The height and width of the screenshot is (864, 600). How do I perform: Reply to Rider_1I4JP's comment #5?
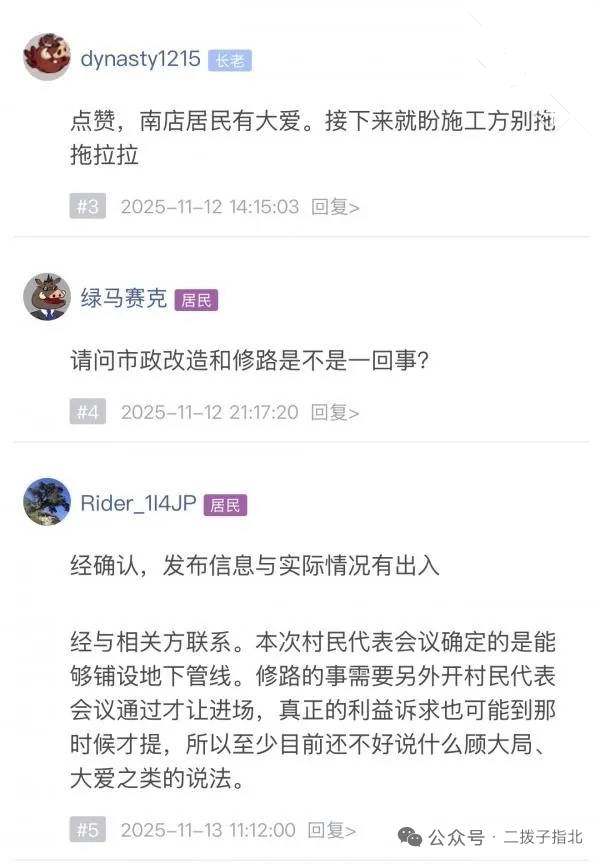(332, 829)
